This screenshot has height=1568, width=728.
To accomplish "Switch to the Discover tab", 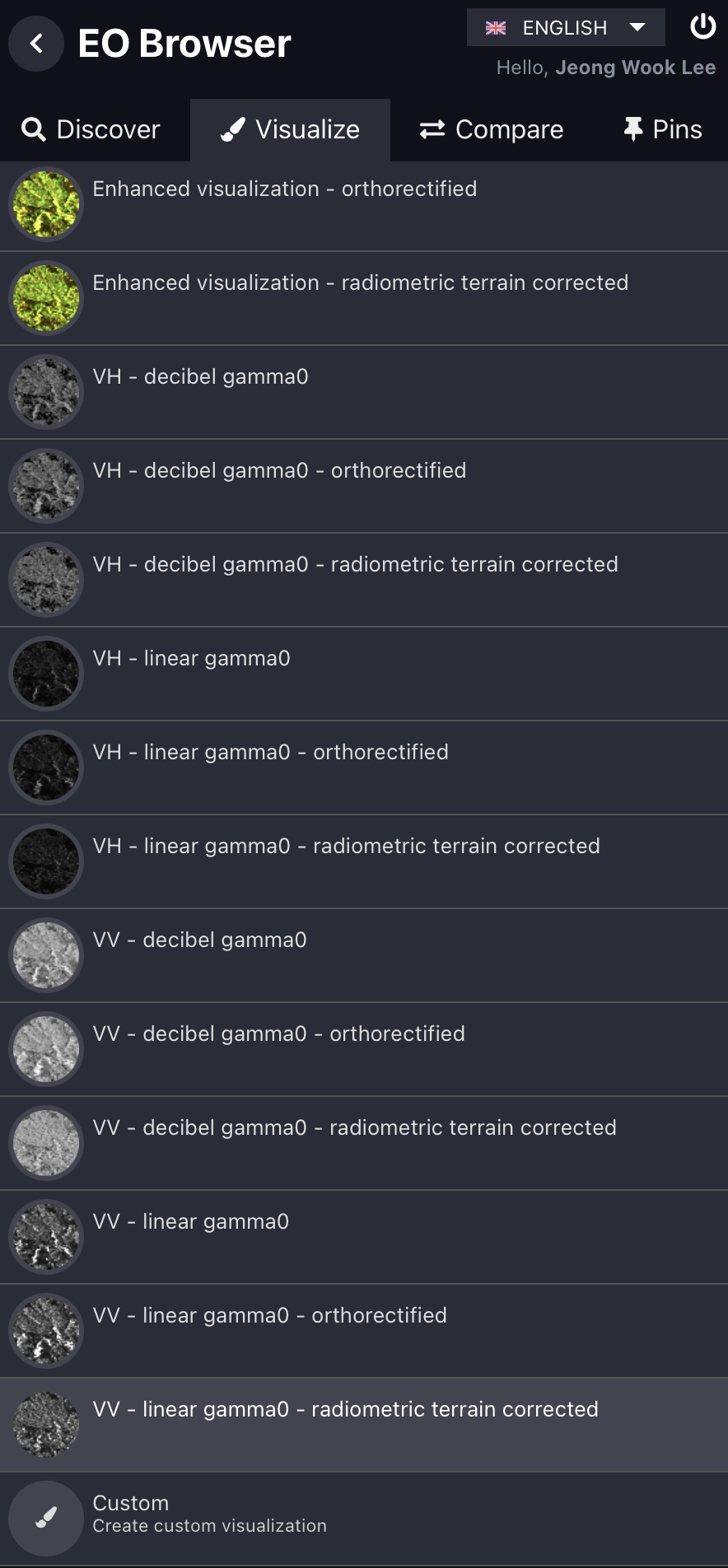I will click(91, 129).
